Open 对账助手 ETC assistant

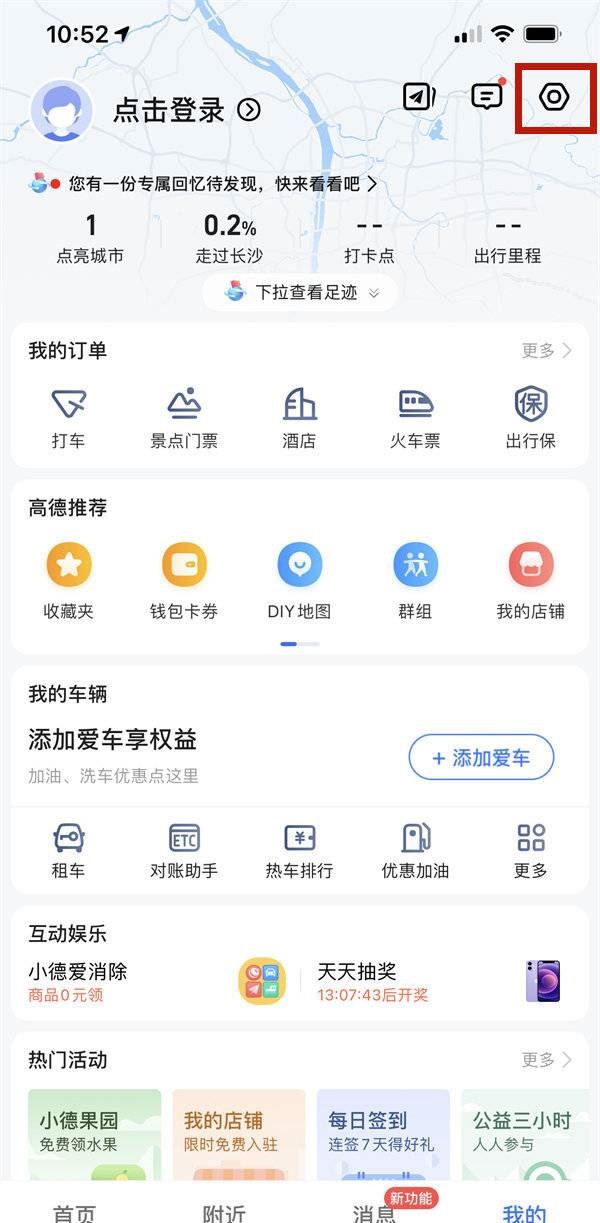184,850
